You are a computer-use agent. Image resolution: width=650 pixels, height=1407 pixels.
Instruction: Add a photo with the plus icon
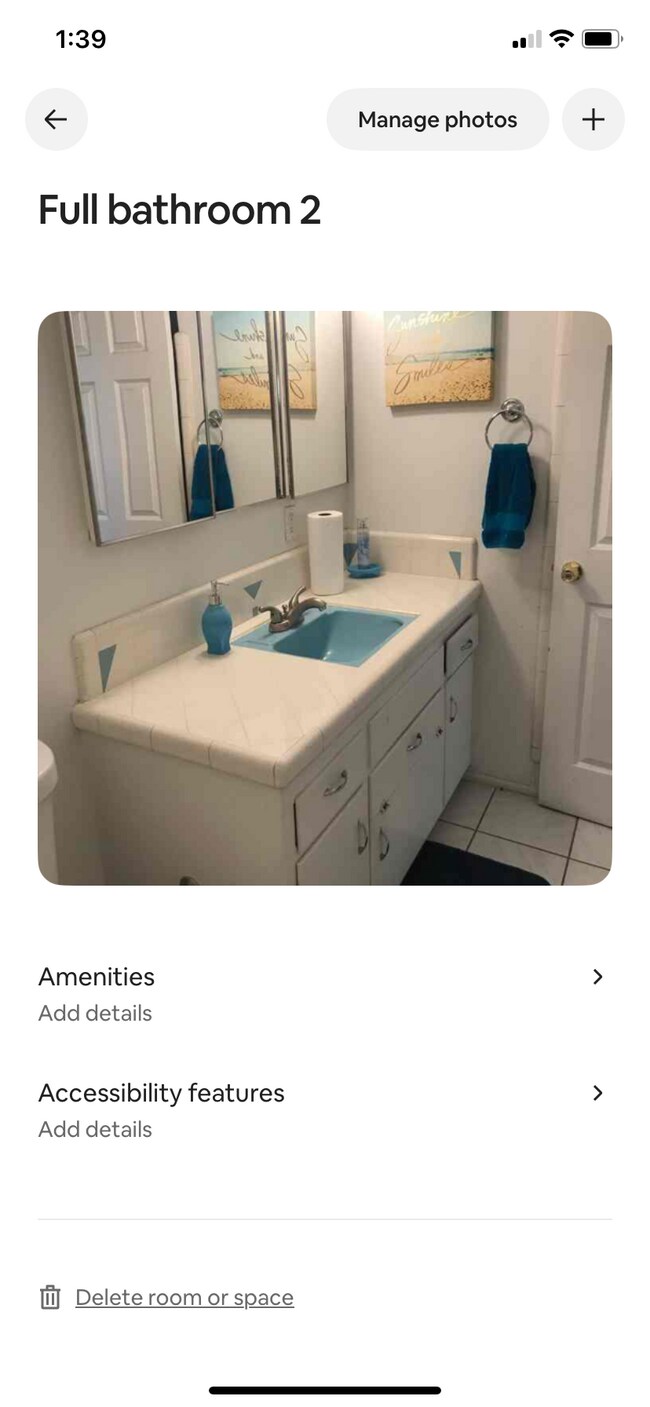pyautogui.click(x=593, y=119)
